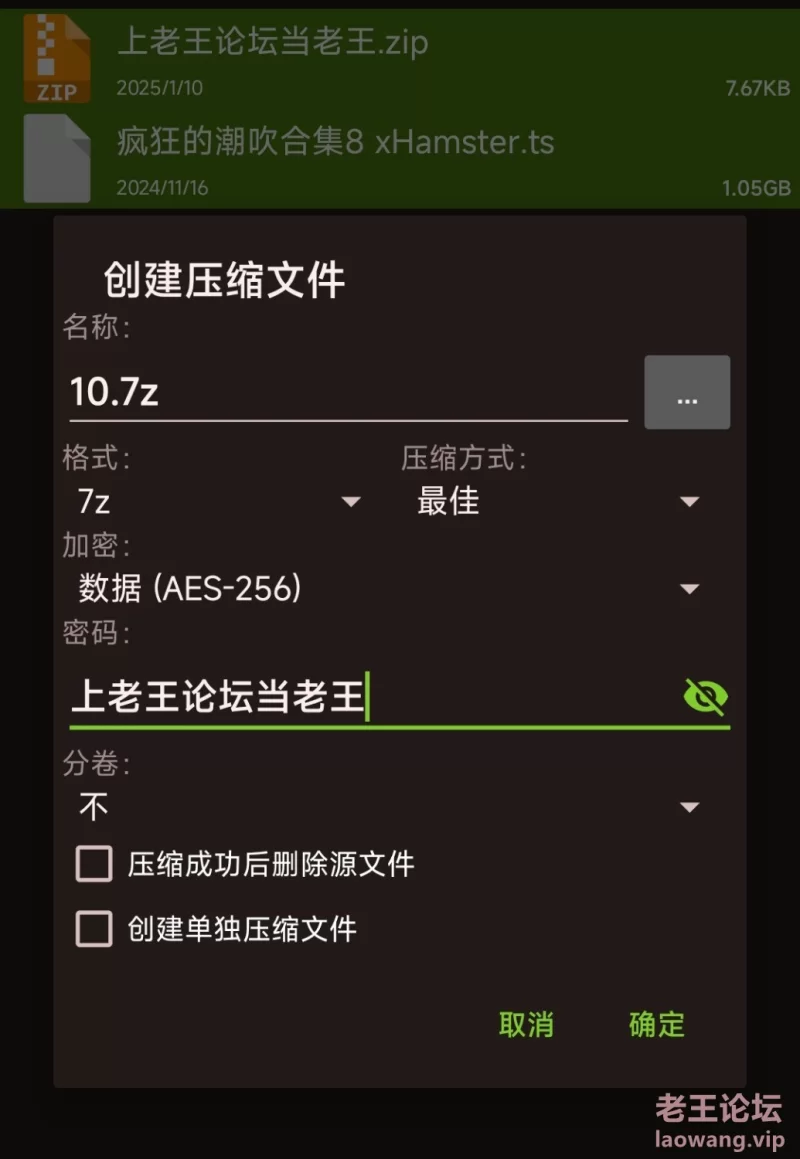Screen dimensions: 800x1159
Task: Cancel with the 取消 button
Action: pos(526,1024)
